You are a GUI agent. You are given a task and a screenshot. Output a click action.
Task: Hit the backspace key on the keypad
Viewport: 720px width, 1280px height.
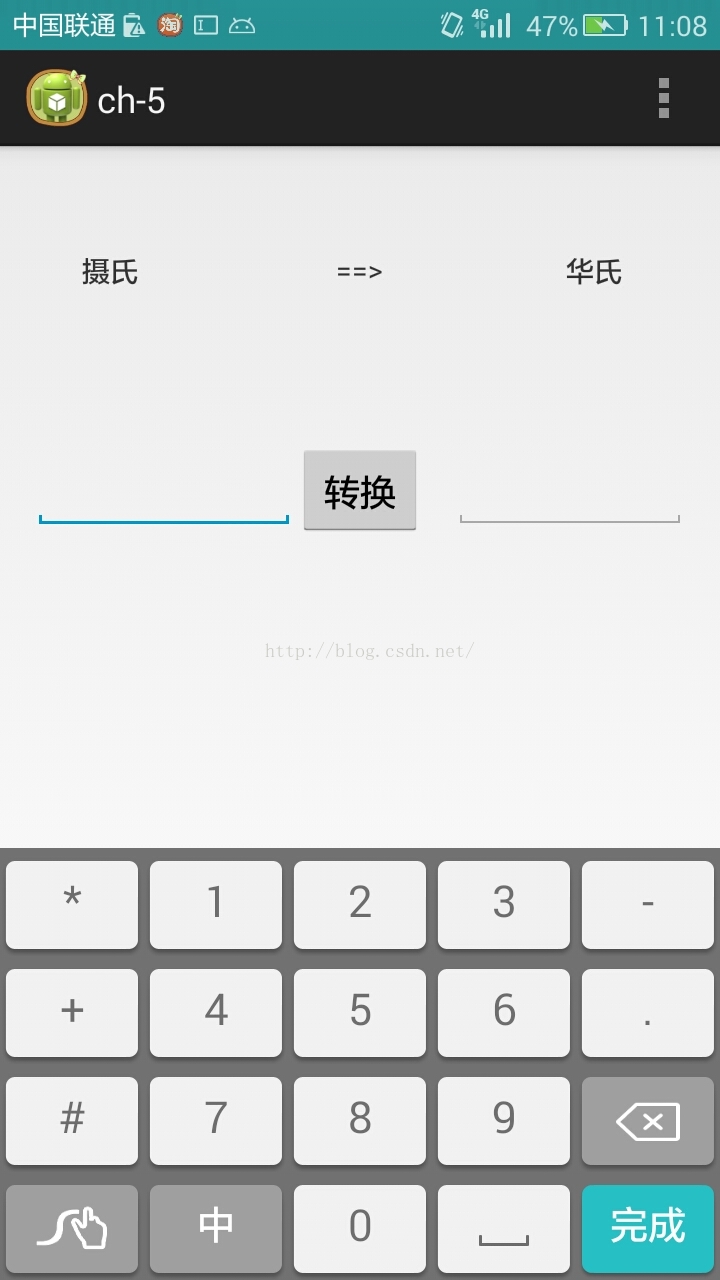coord(648,1121)
